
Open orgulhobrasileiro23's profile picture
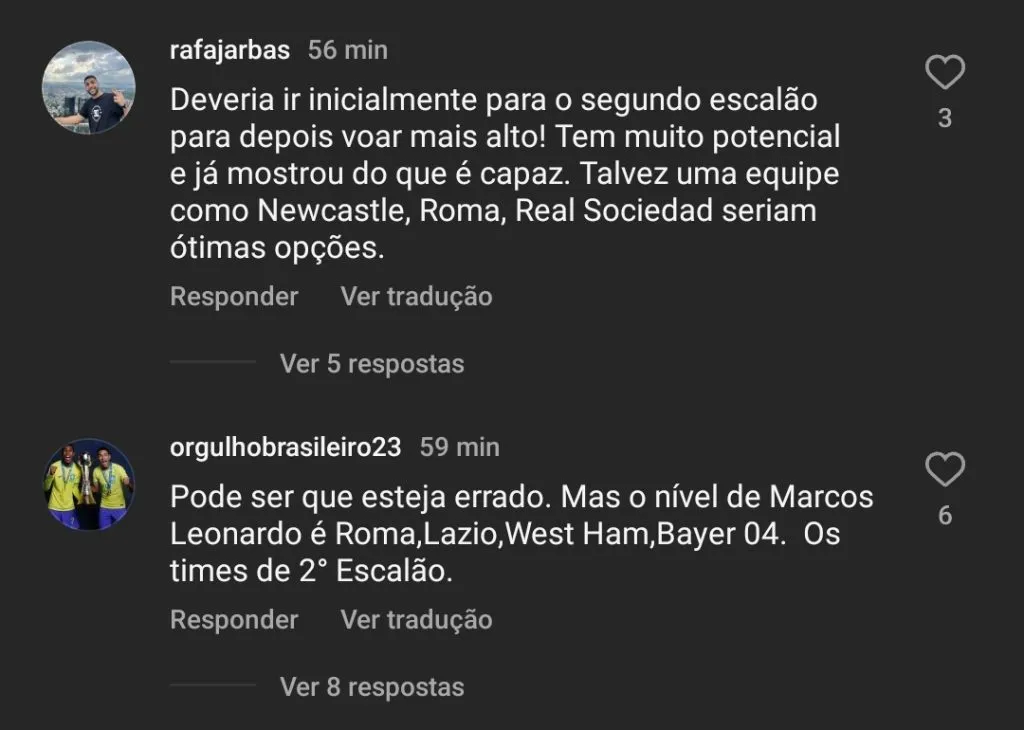click(88, 484)
